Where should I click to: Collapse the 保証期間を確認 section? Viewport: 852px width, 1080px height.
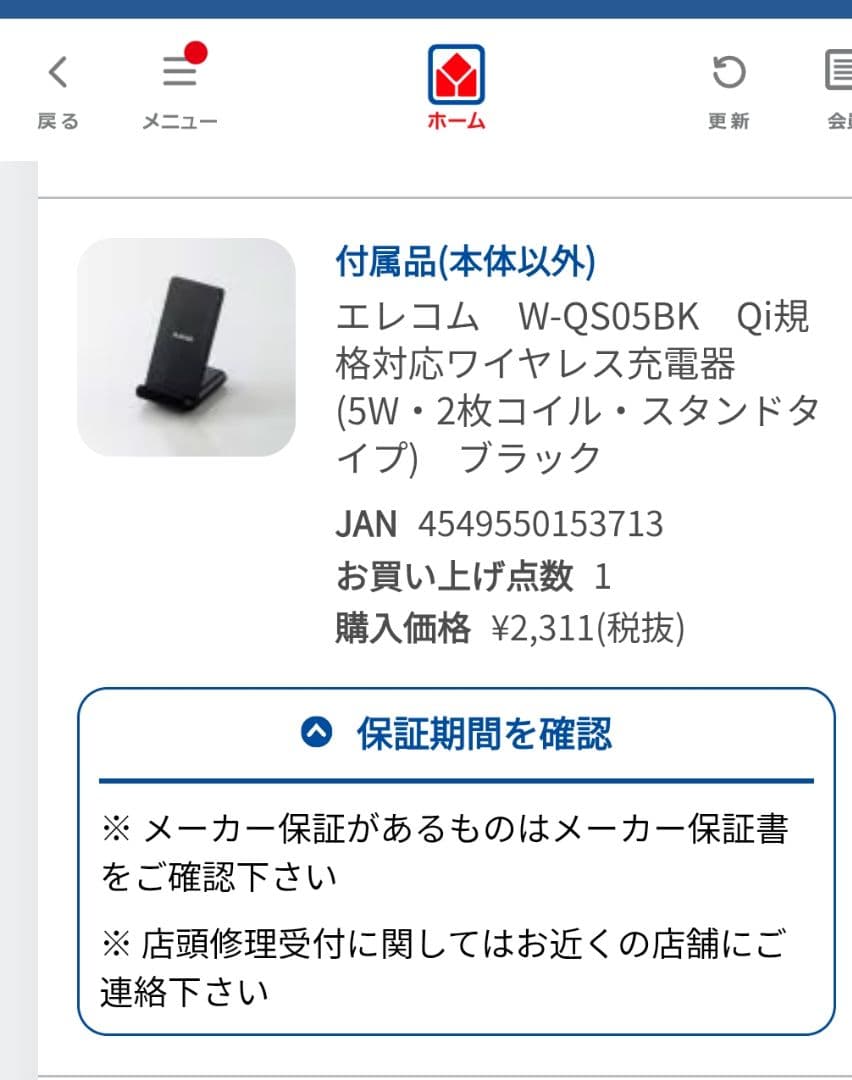click(456, 734)
